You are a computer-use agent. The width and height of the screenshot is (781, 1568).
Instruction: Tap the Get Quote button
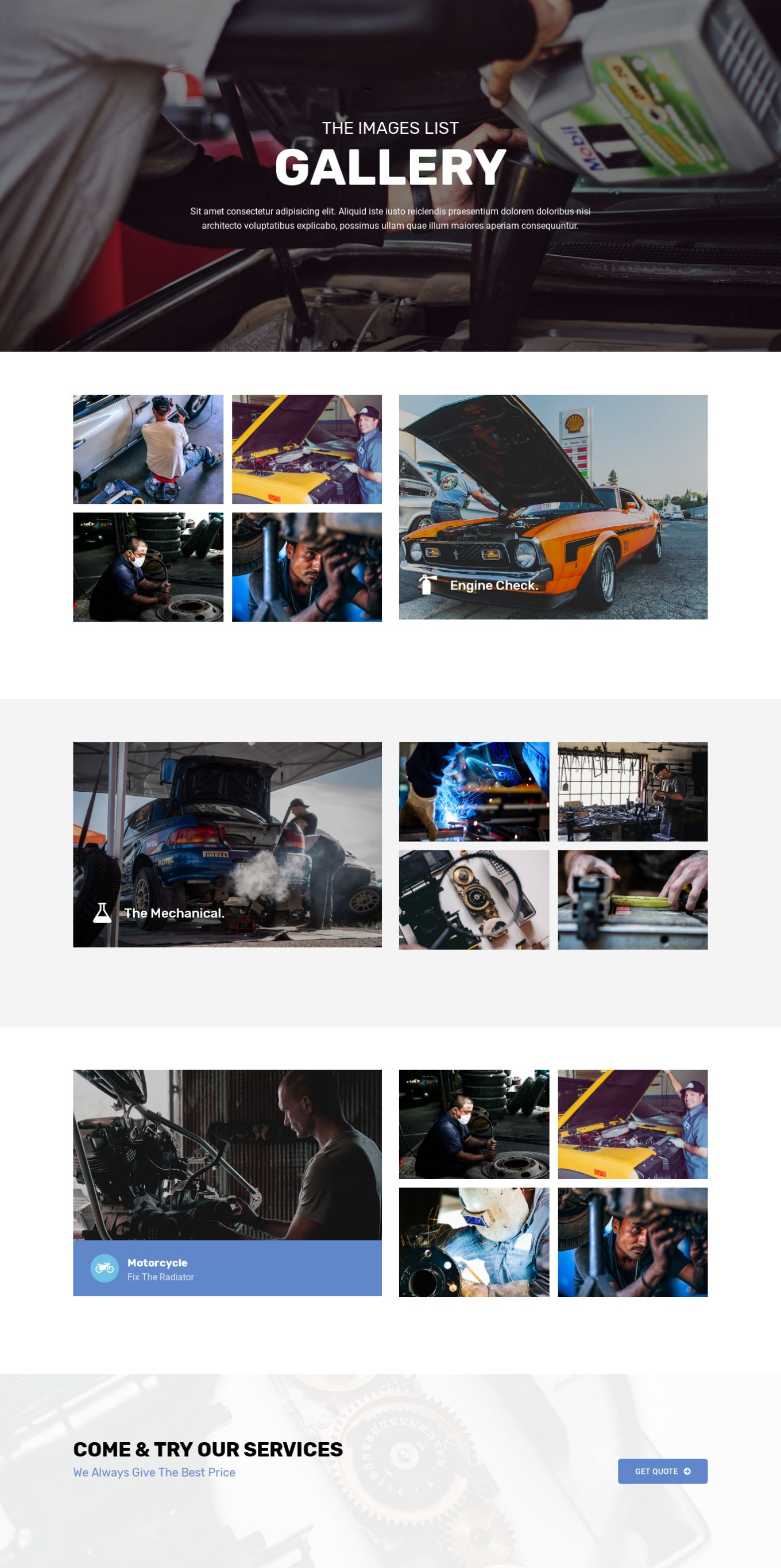pyautogui.click(x=662, y=1470)
